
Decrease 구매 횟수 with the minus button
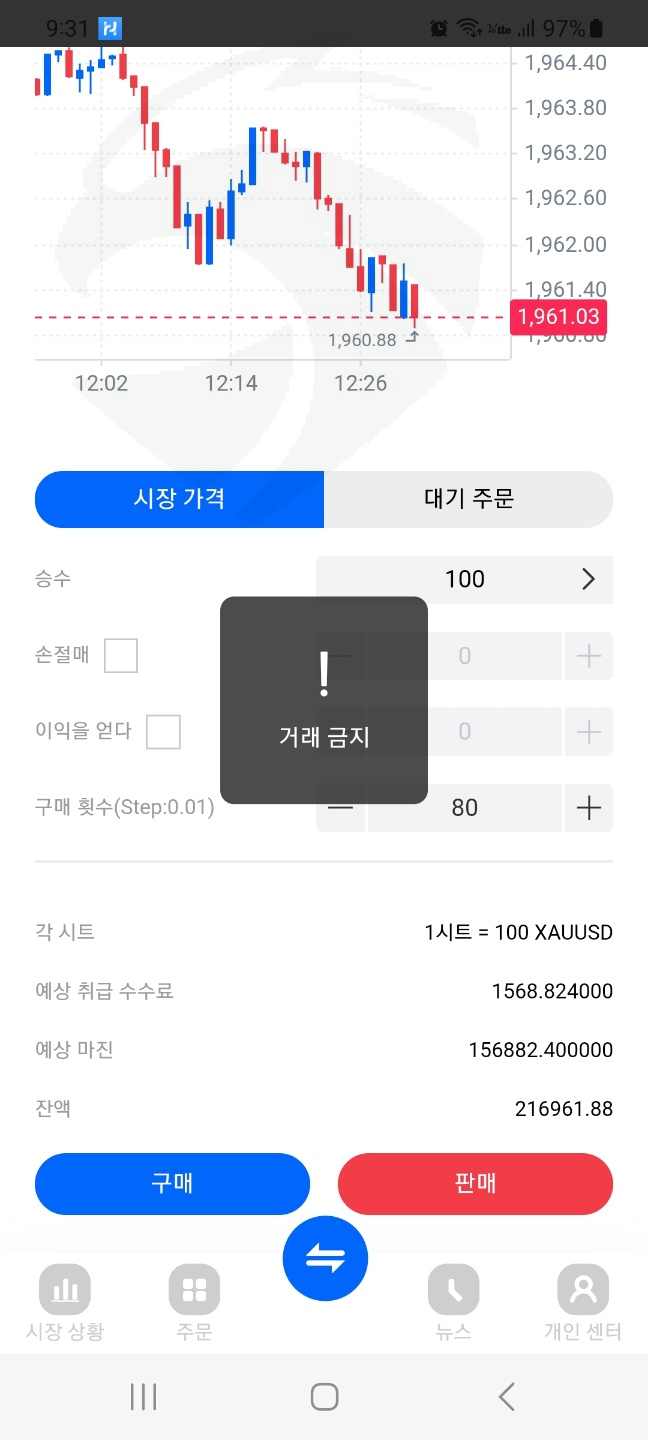click(341, 808)
